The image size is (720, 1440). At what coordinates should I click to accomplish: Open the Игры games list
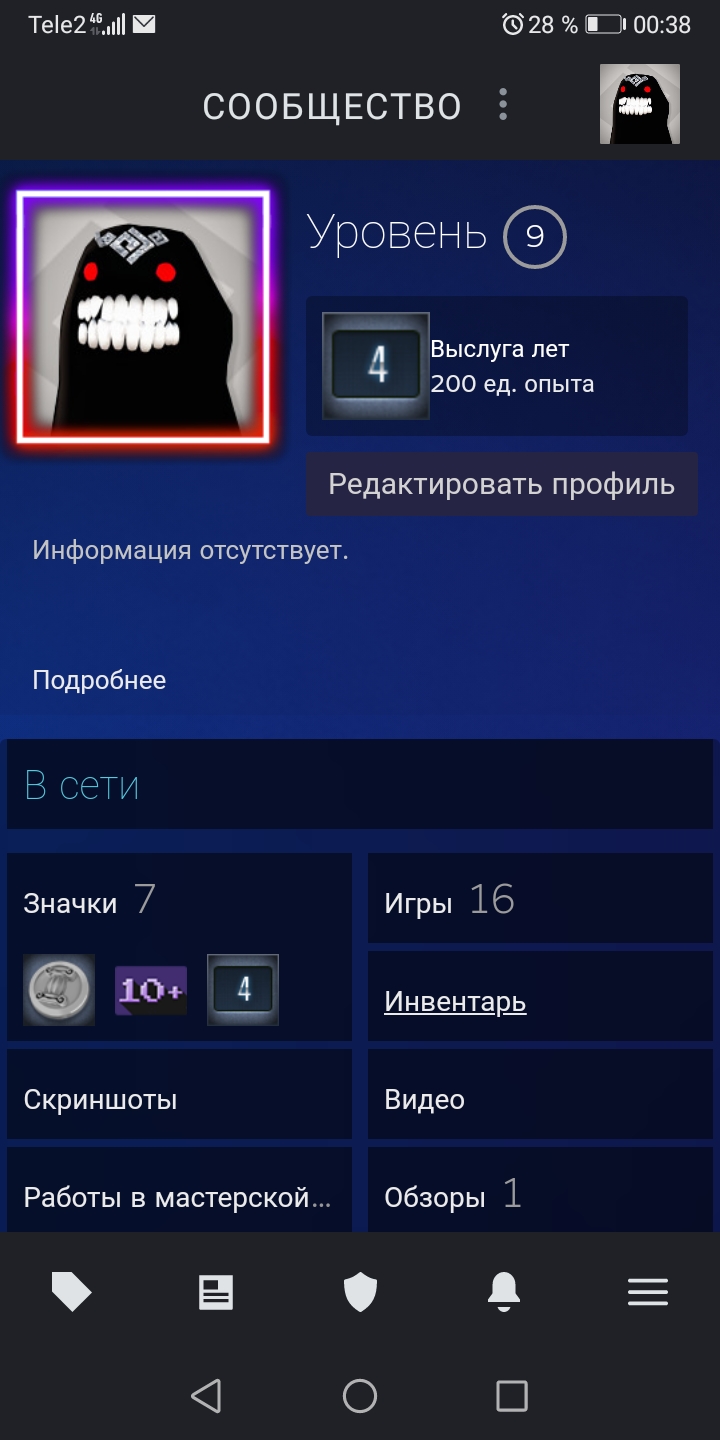point(540,898)
